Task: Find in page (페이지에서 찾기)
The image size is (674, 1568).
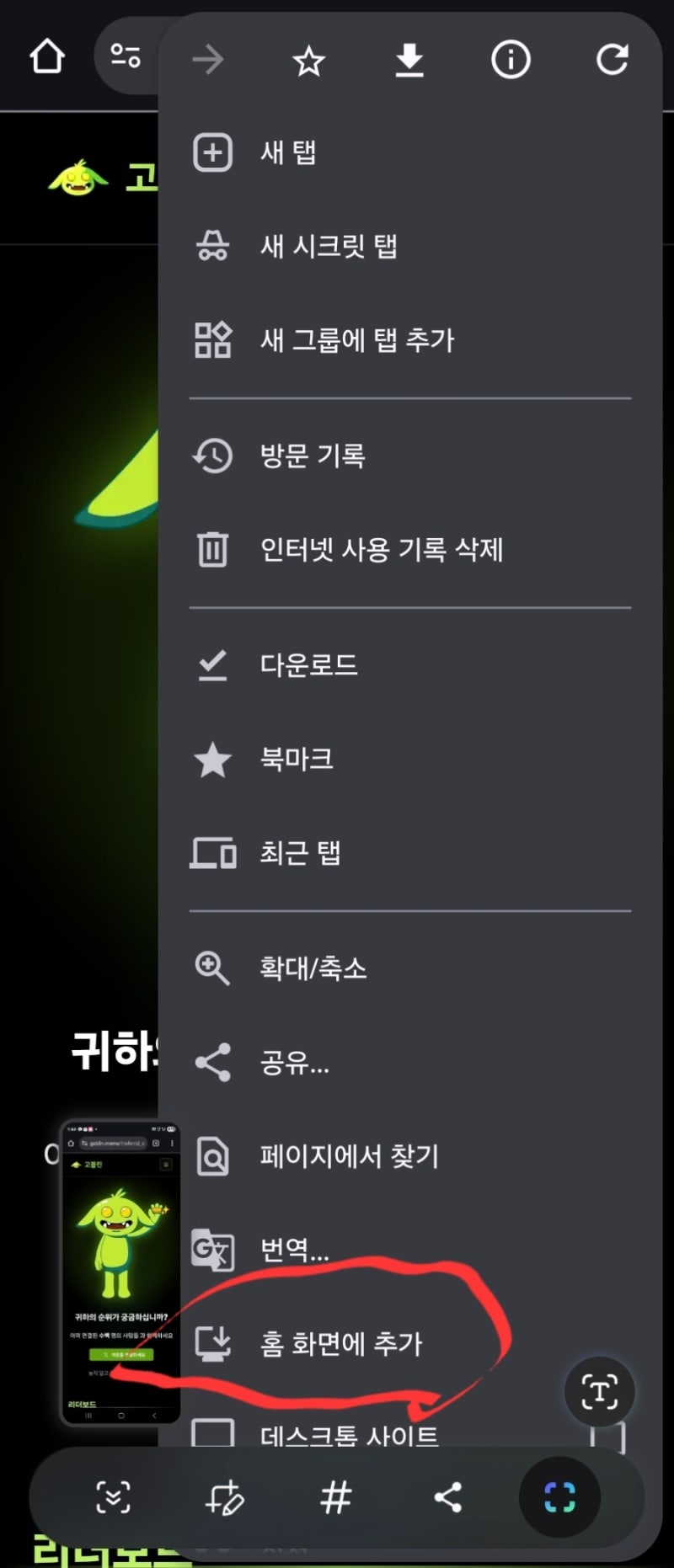Action: click(349, 1156)
